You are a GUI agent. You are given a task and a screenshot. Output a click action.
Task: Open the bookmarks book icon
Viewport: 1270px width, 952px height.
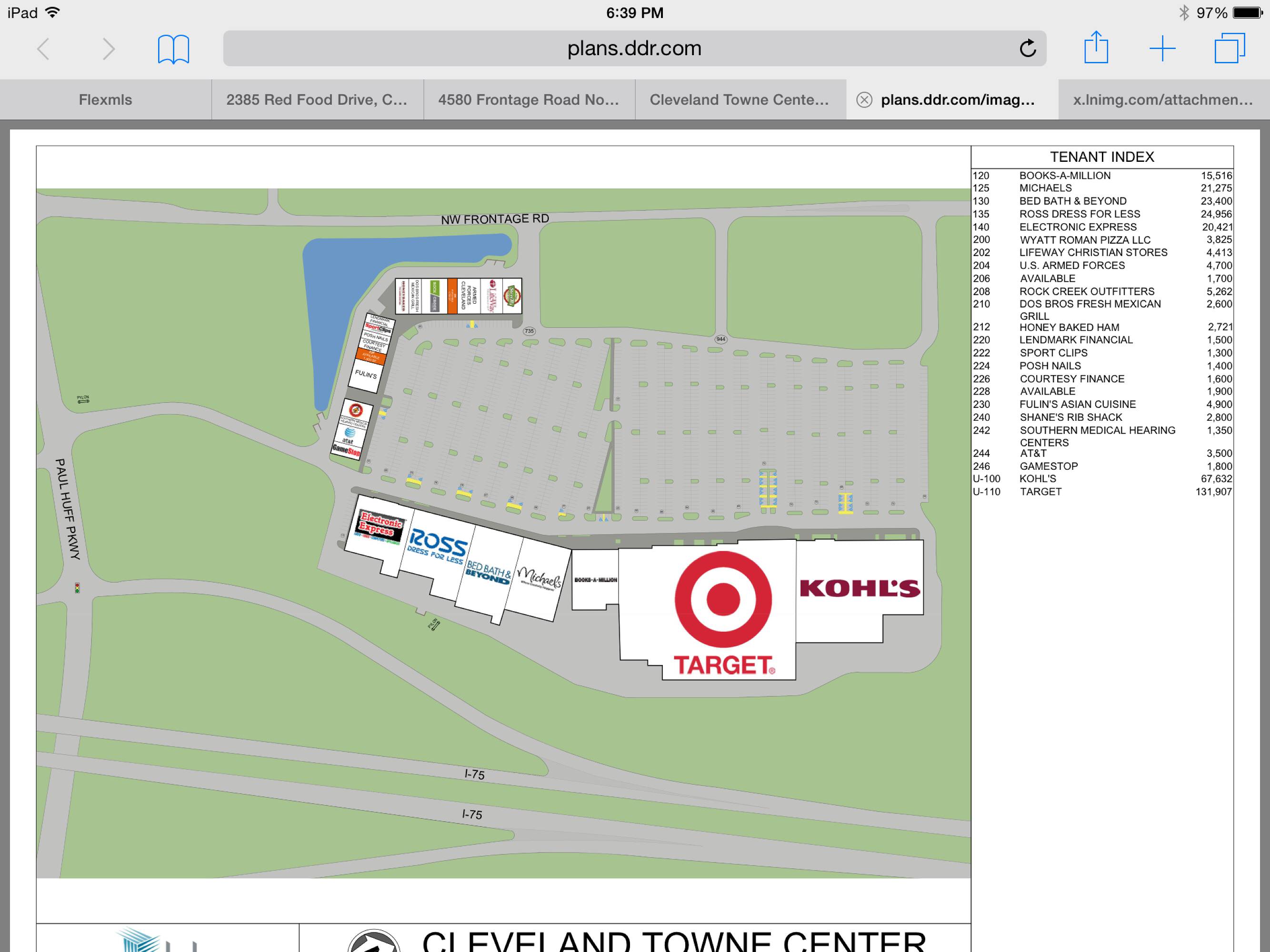pos(173,50)
